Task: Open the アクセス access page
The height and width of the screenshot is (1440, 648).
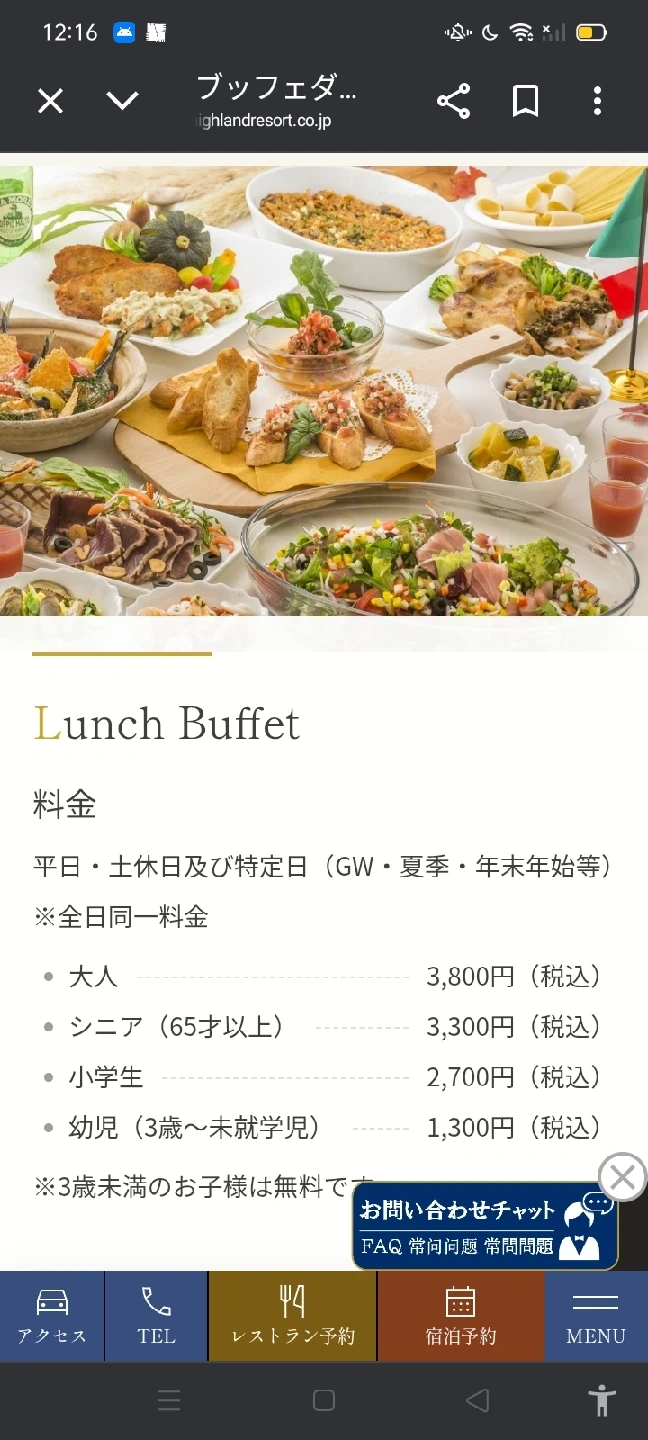Action: click(52, 1316)
